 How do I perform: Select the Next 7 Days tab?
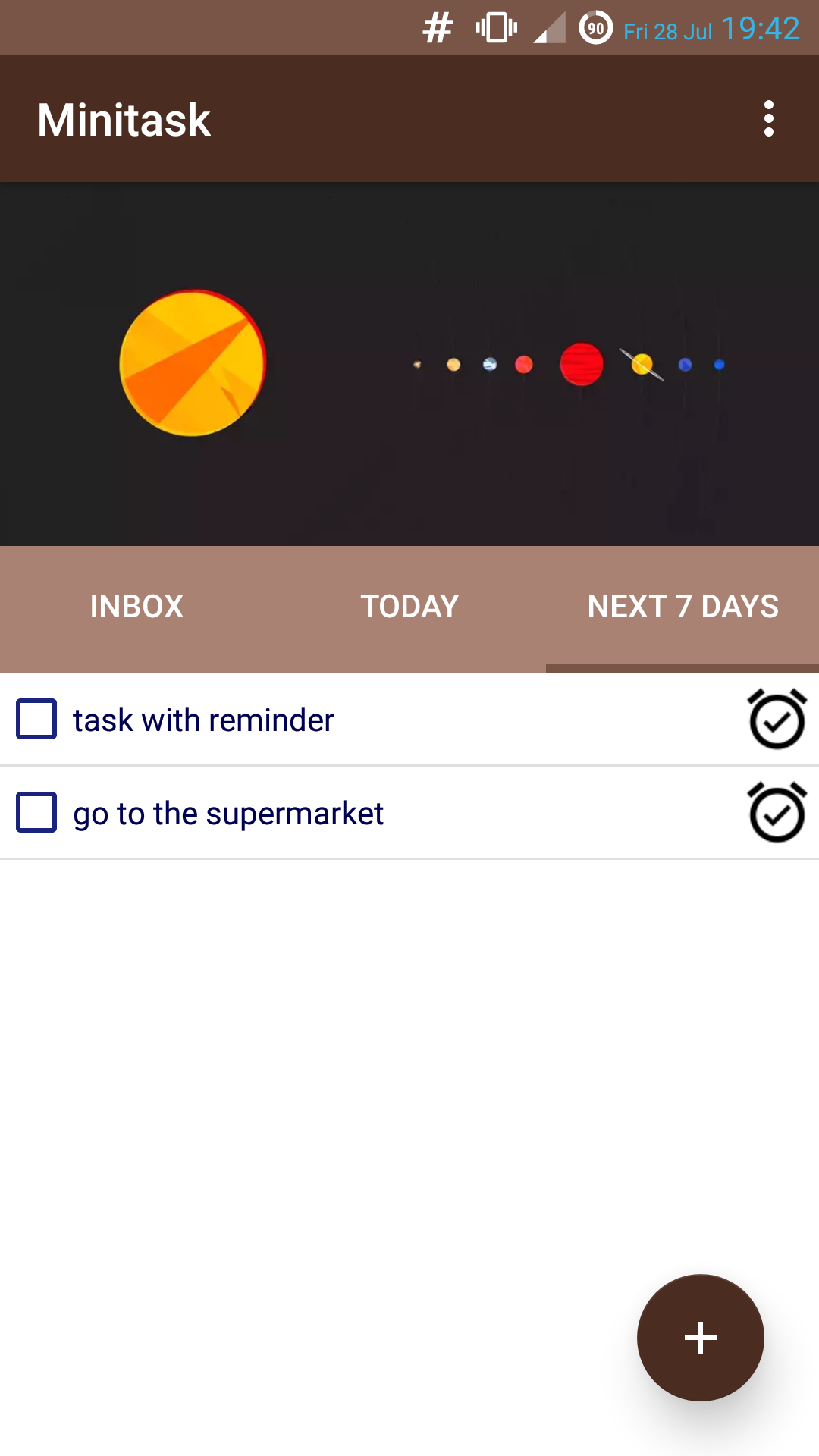(682, 606)
